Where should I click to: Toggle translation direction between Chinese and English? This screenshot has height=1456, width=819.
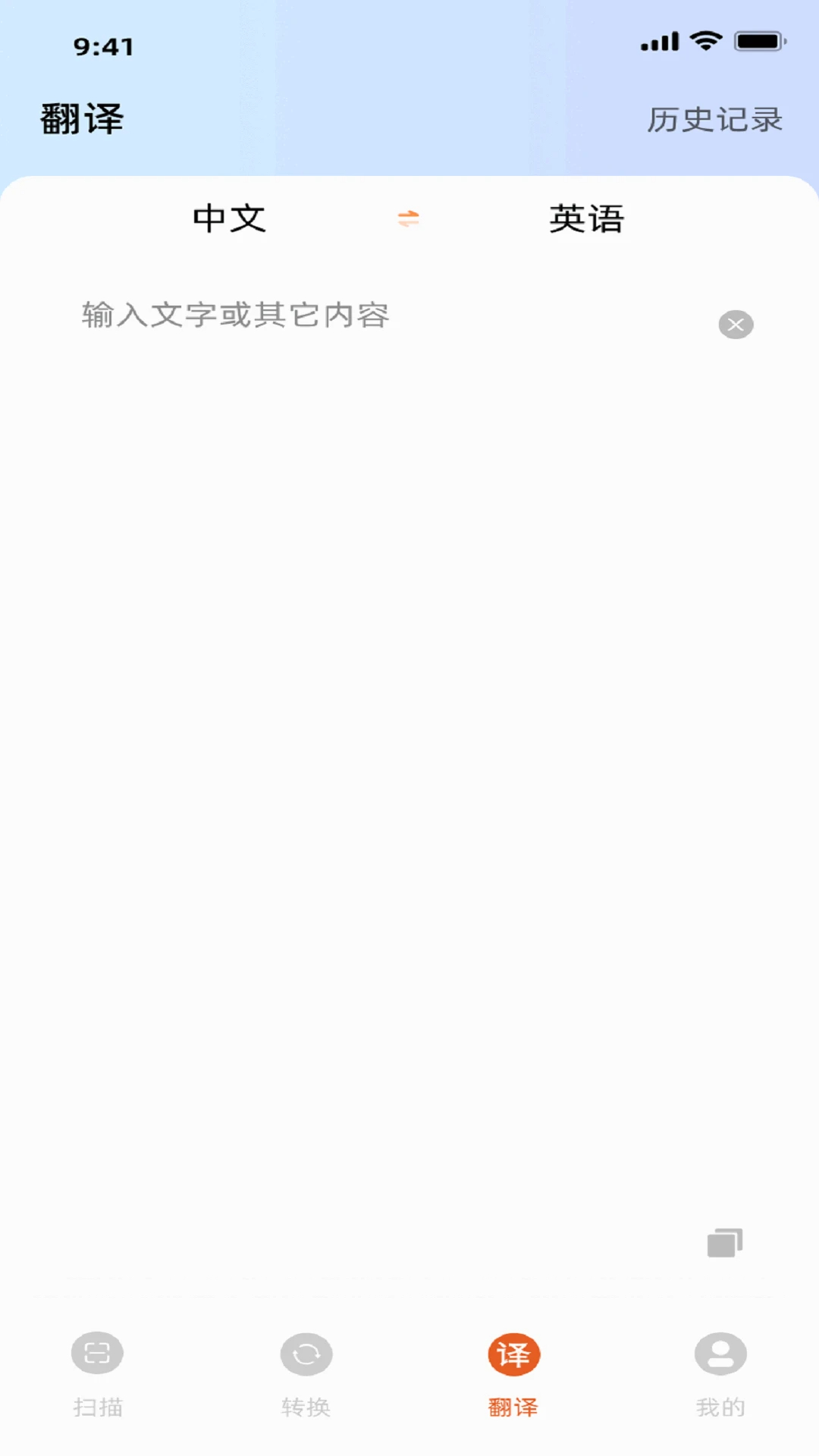[x=409, y=219]
